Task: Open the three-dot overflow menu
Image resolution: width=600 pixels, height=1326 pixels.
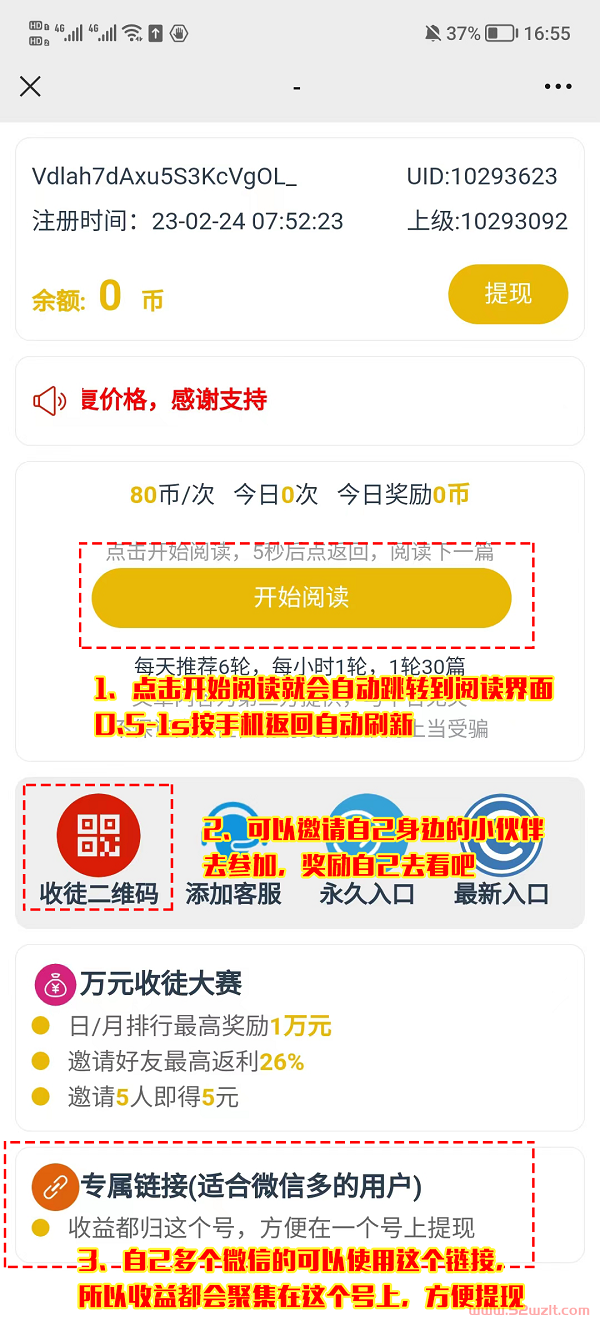Action: click(558, 87)
